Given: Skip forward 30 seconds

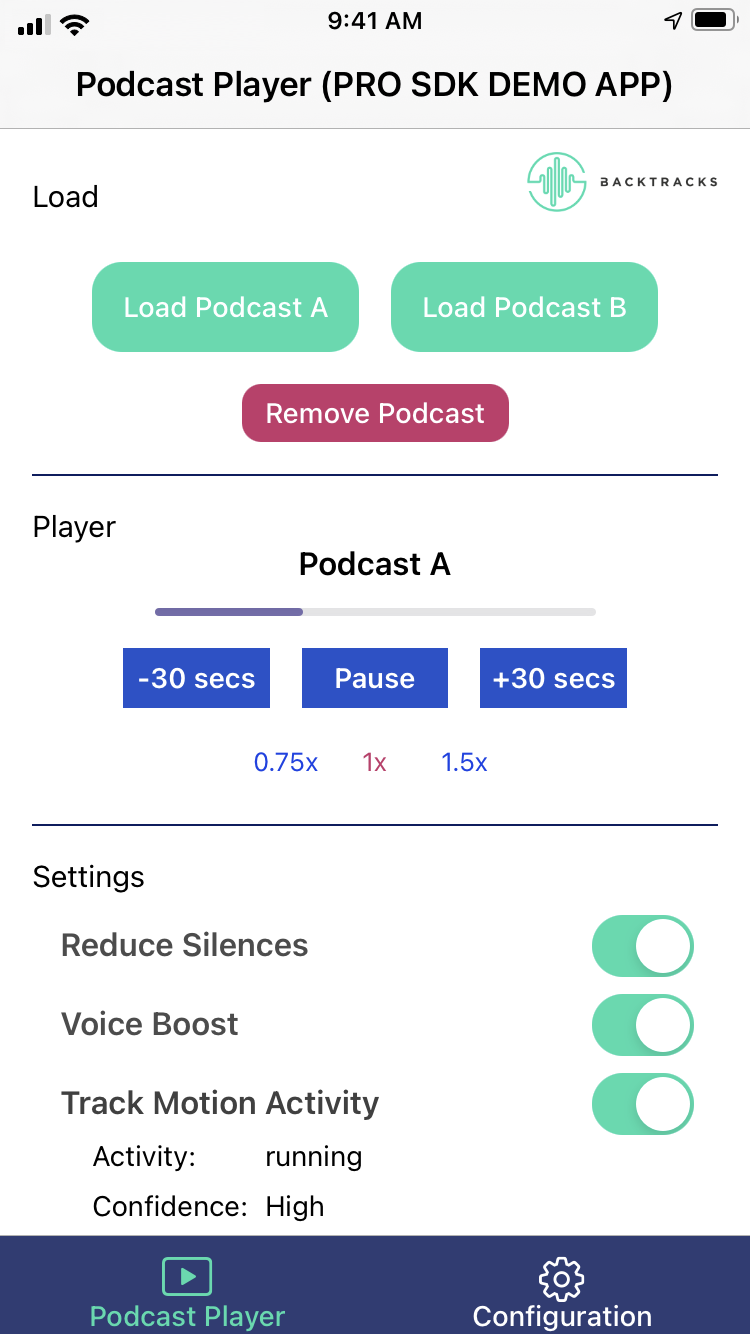Looking at the screenshot, I should point(553,679).
